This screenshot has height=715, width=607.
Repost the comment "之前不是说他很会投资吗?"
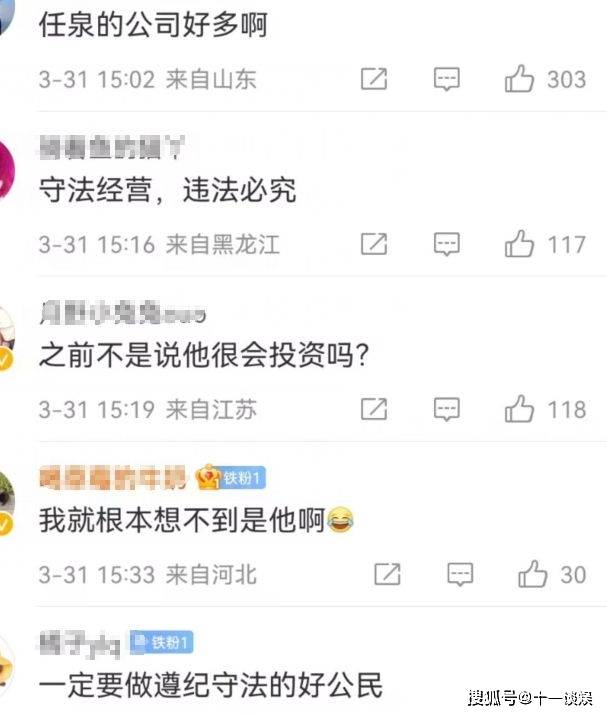point(373,408)
